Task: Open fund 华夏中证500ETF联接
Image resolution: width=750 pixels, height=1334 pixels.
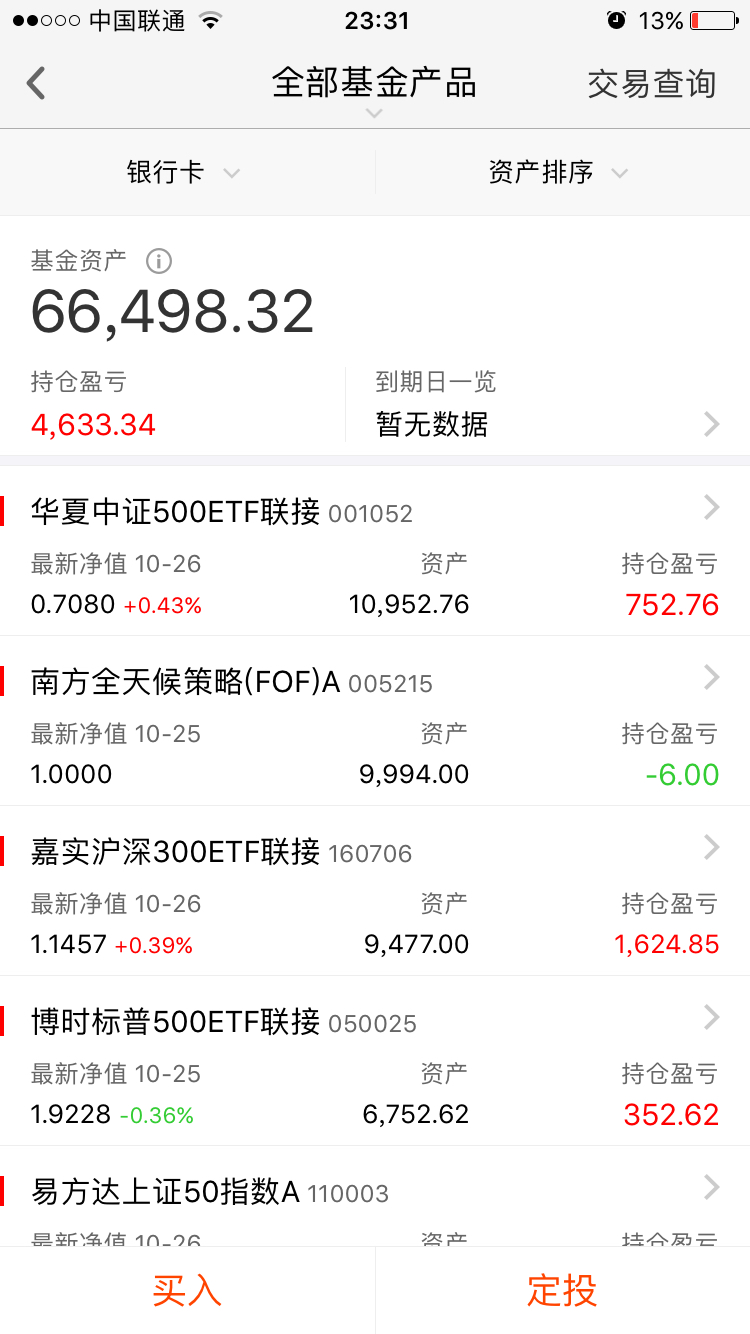Action: (375, 551)
